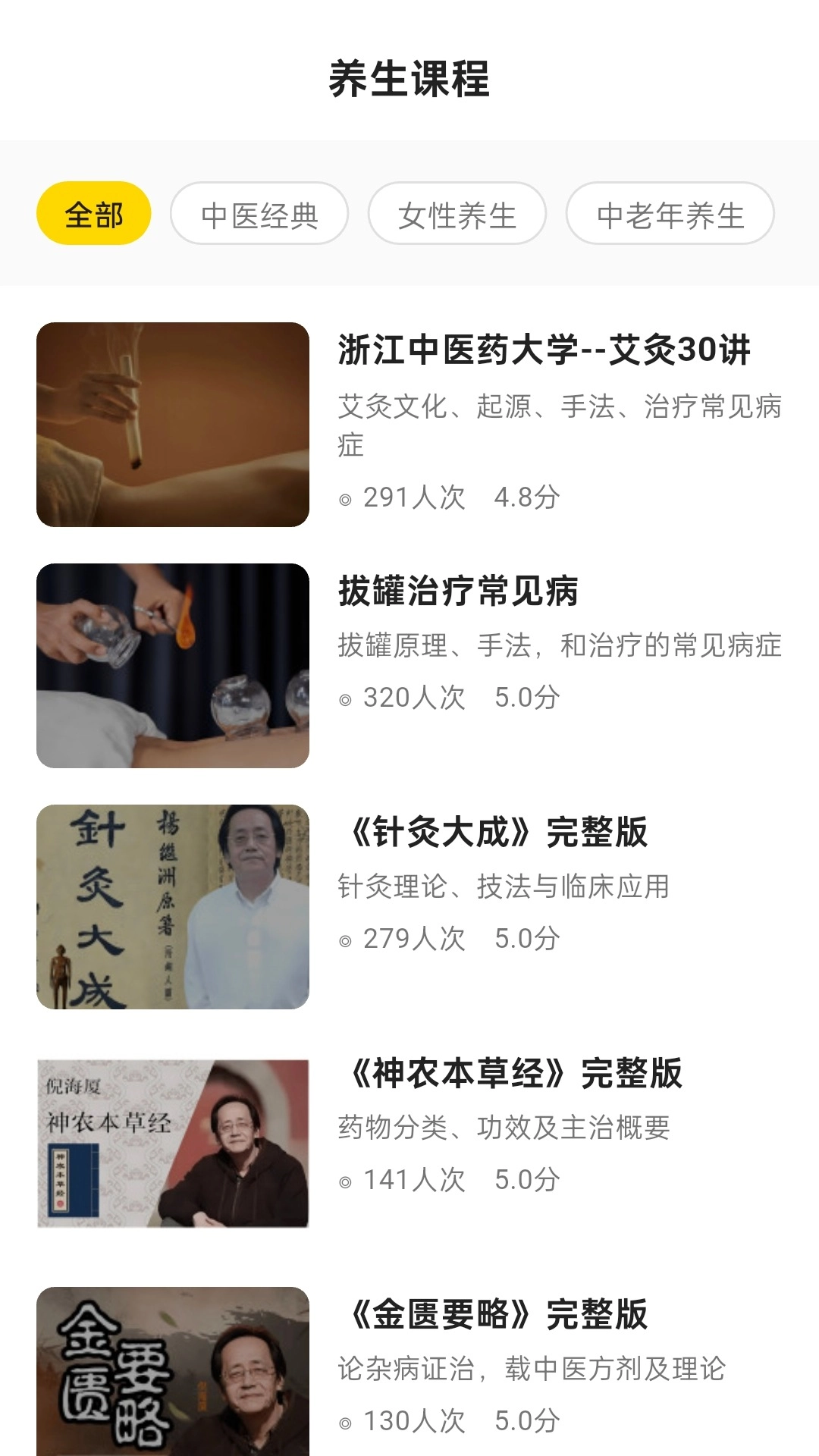Click the 4.8分 rating of the 艾灸 course
Viewport: 819px width, 1456px height.
click(527, 499)
